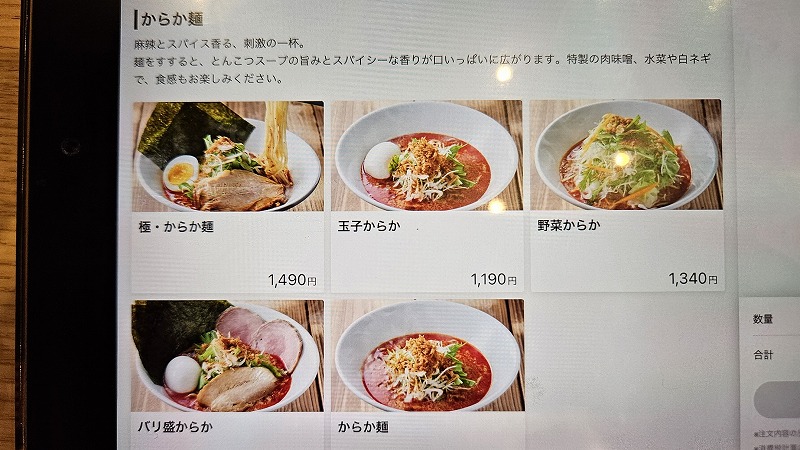Choose the 玉子からか ramen card
Screen dimensions: 800x450
(427, 195)
